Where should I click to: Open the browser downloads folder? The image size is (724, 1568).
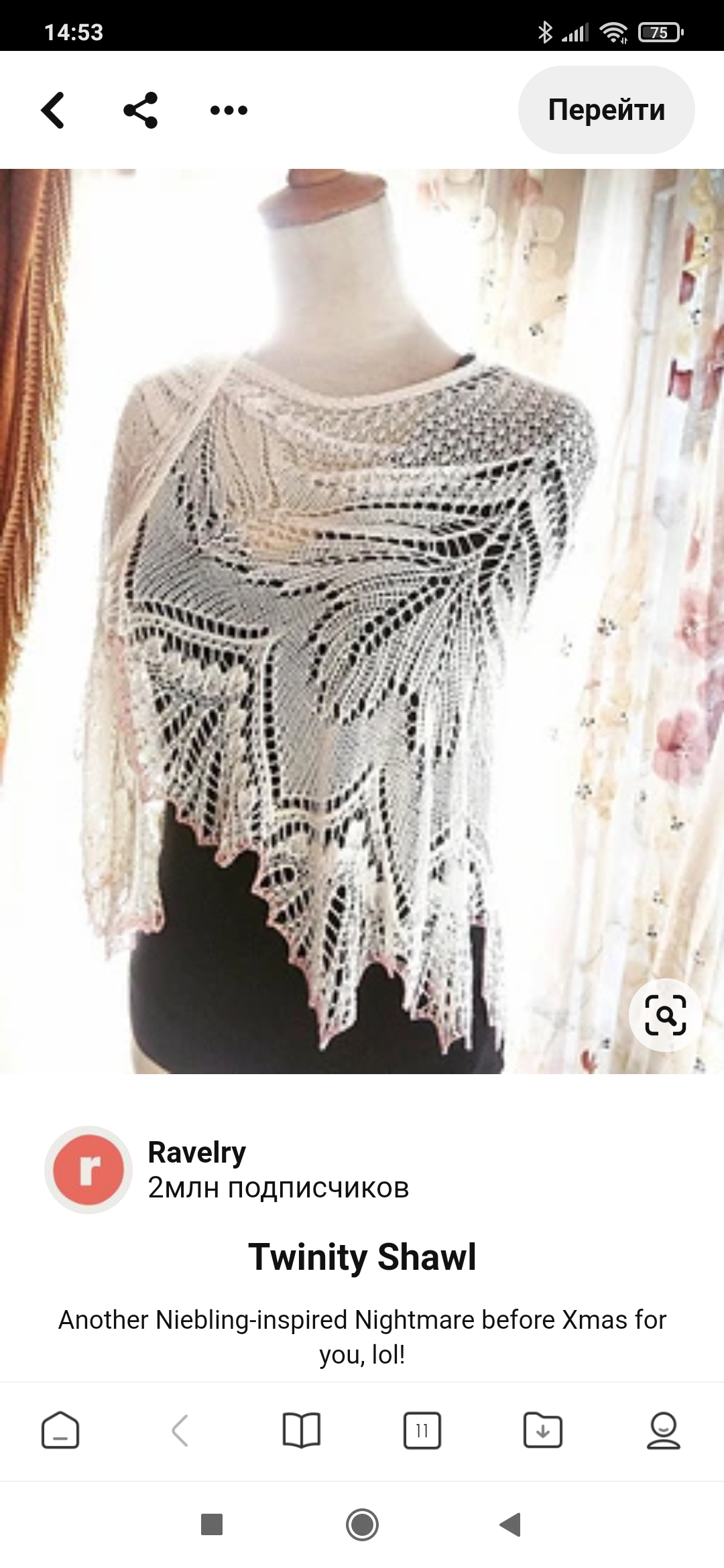click(543, 1430)
